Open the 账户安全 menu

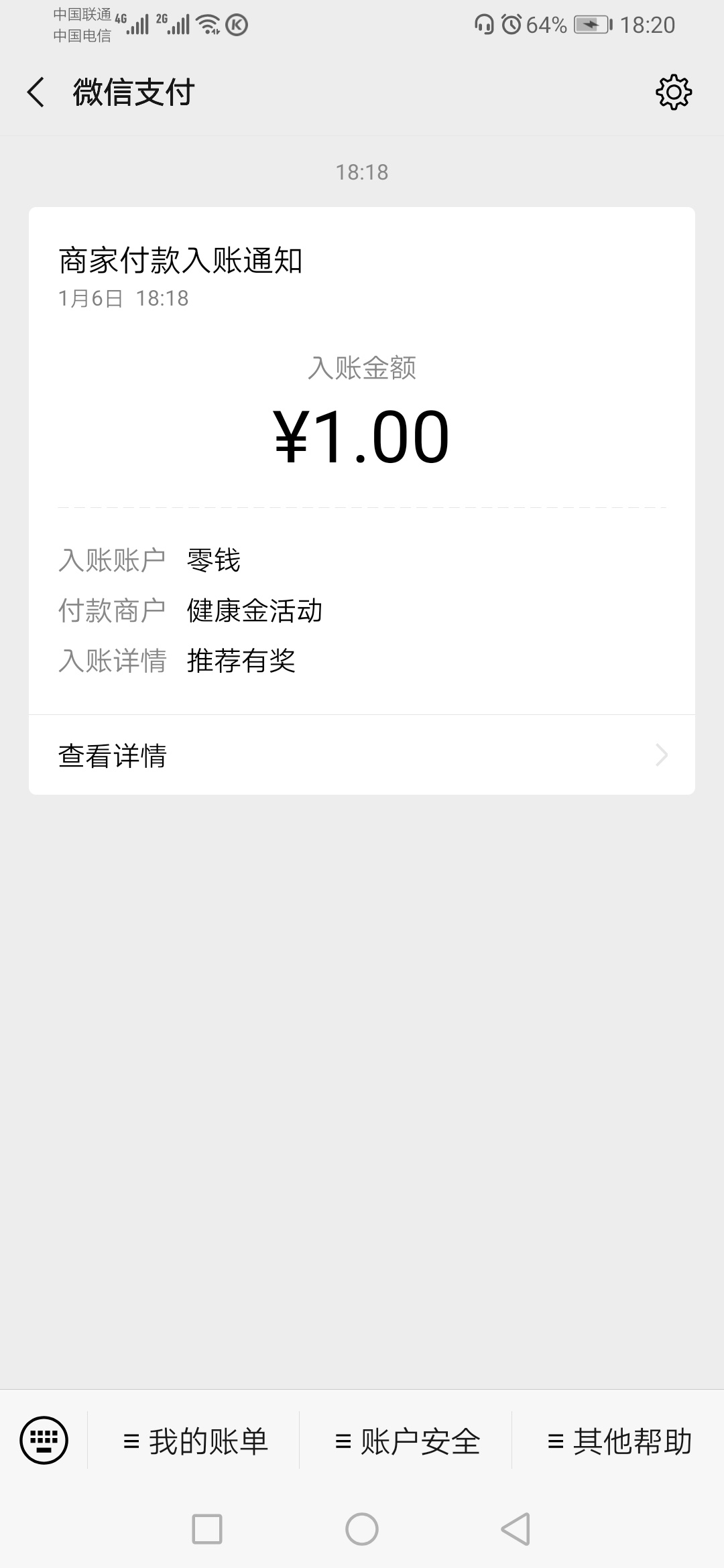pyautogui.click(x=406, y=1441)
